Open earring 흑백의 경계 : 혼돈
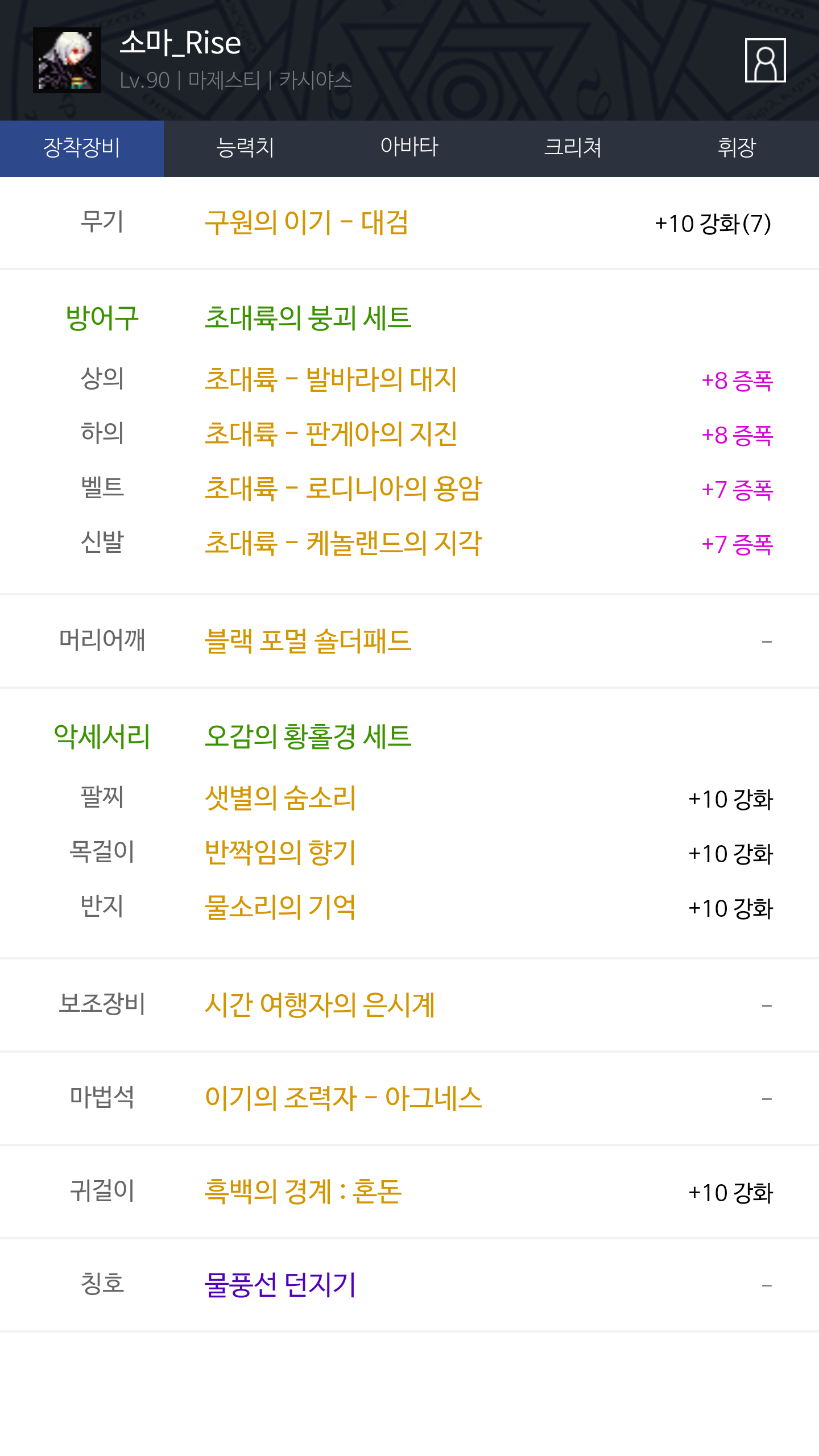 [x=303, y=1192]
